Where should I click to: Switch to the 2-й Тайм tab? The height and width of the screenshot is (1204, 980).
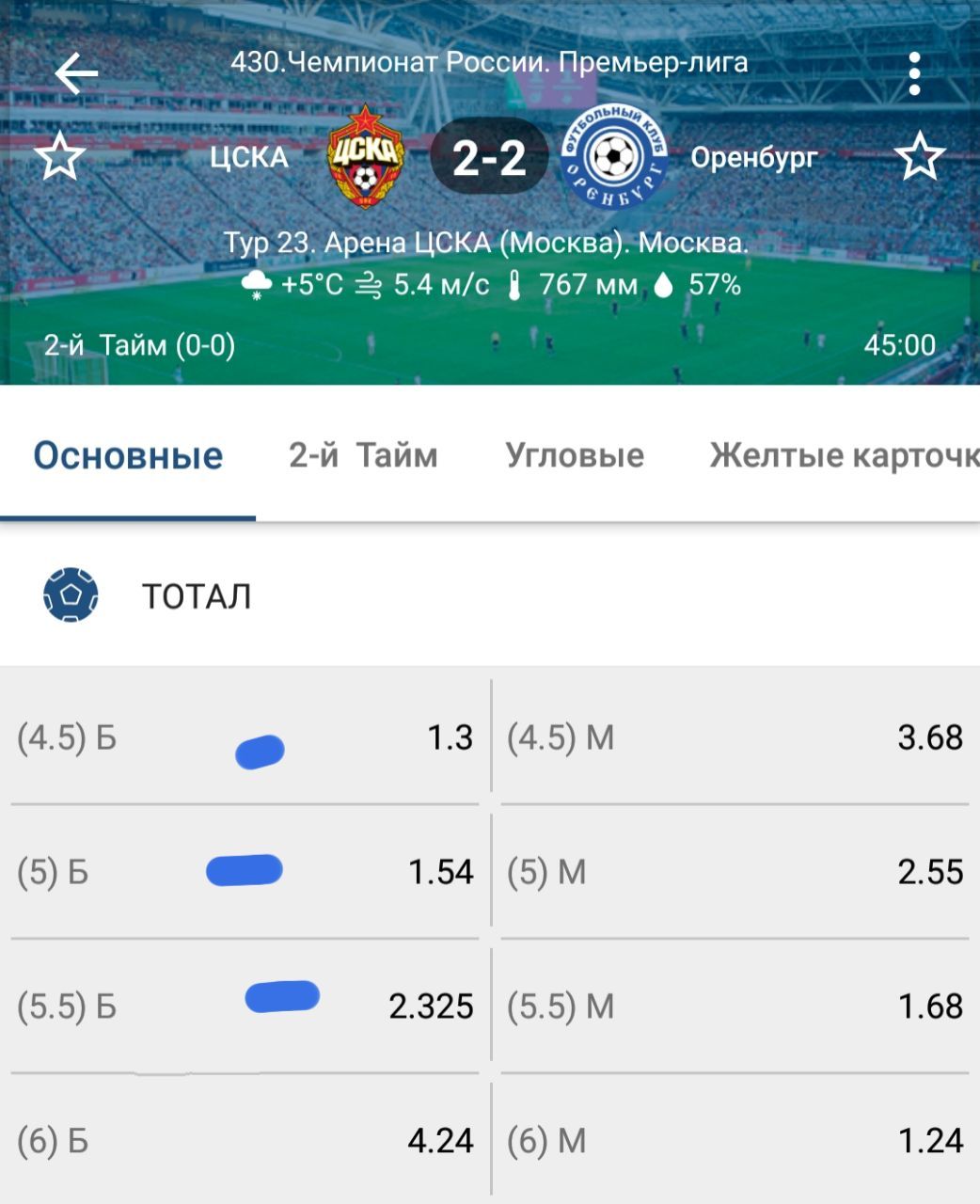click(x=363, y=455)
